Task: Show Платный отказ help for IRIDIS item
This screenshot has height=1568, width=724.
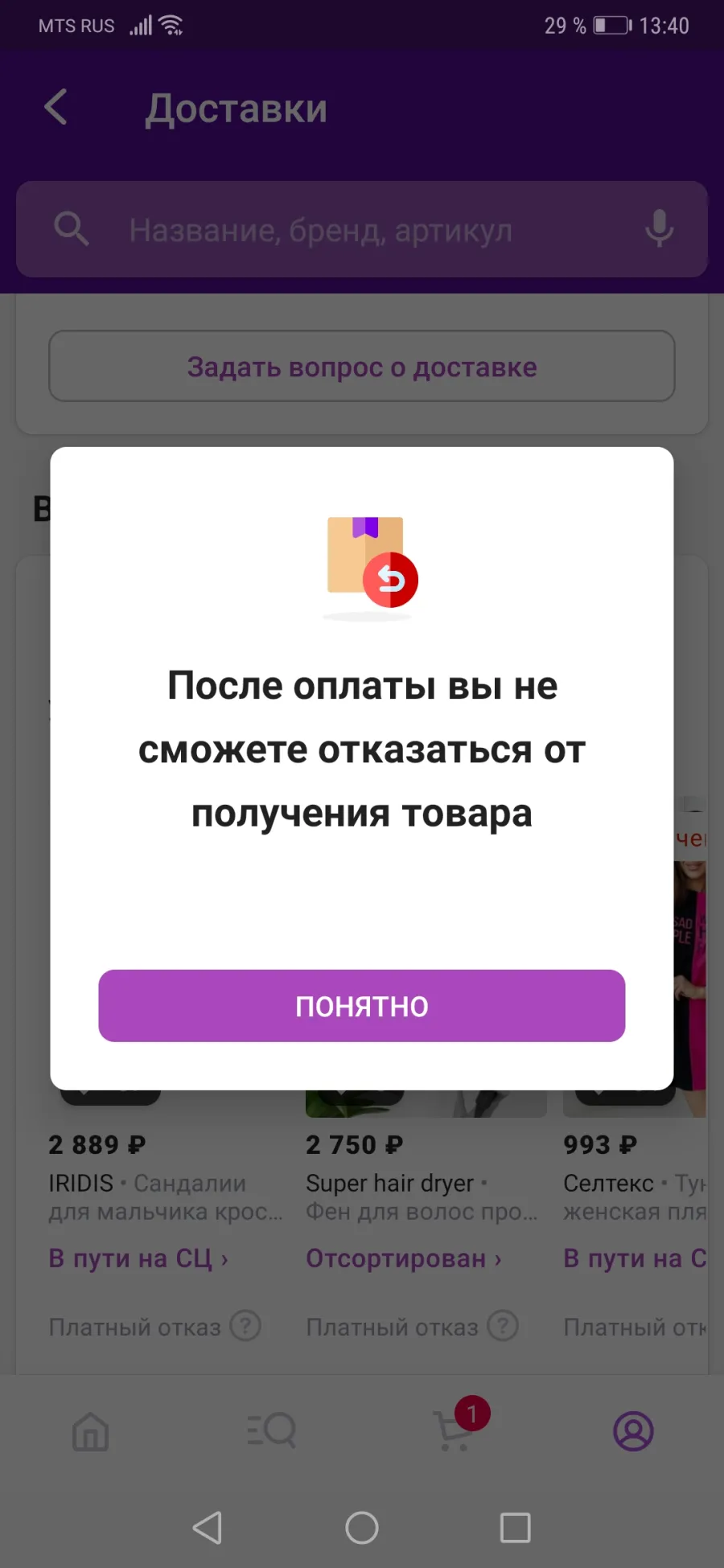Action: click(x=245, y=1326)
